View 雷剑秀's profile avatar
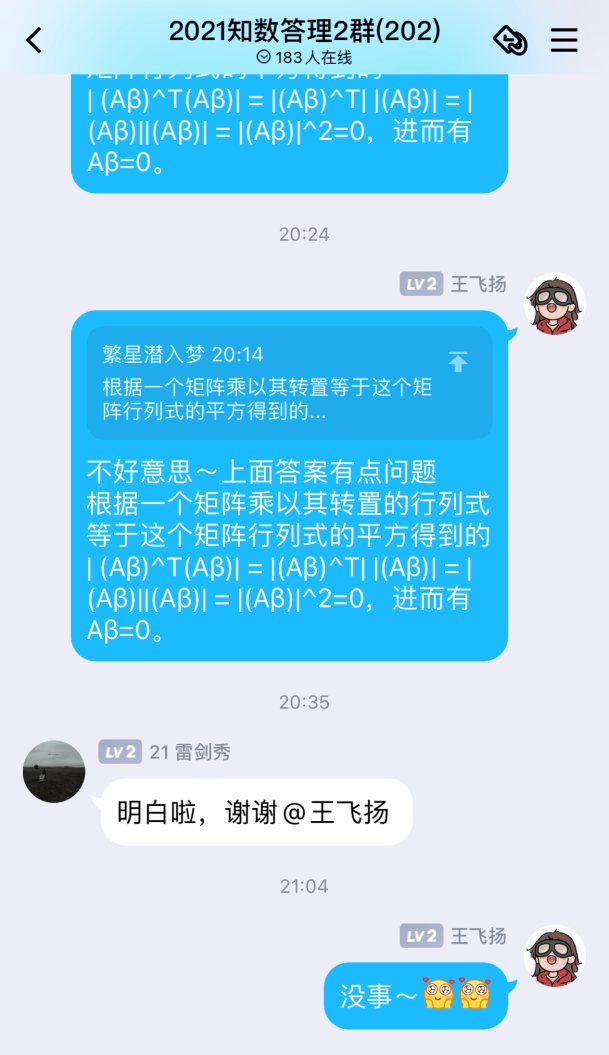Screen dimensions: 609x1055 (54, 771)
